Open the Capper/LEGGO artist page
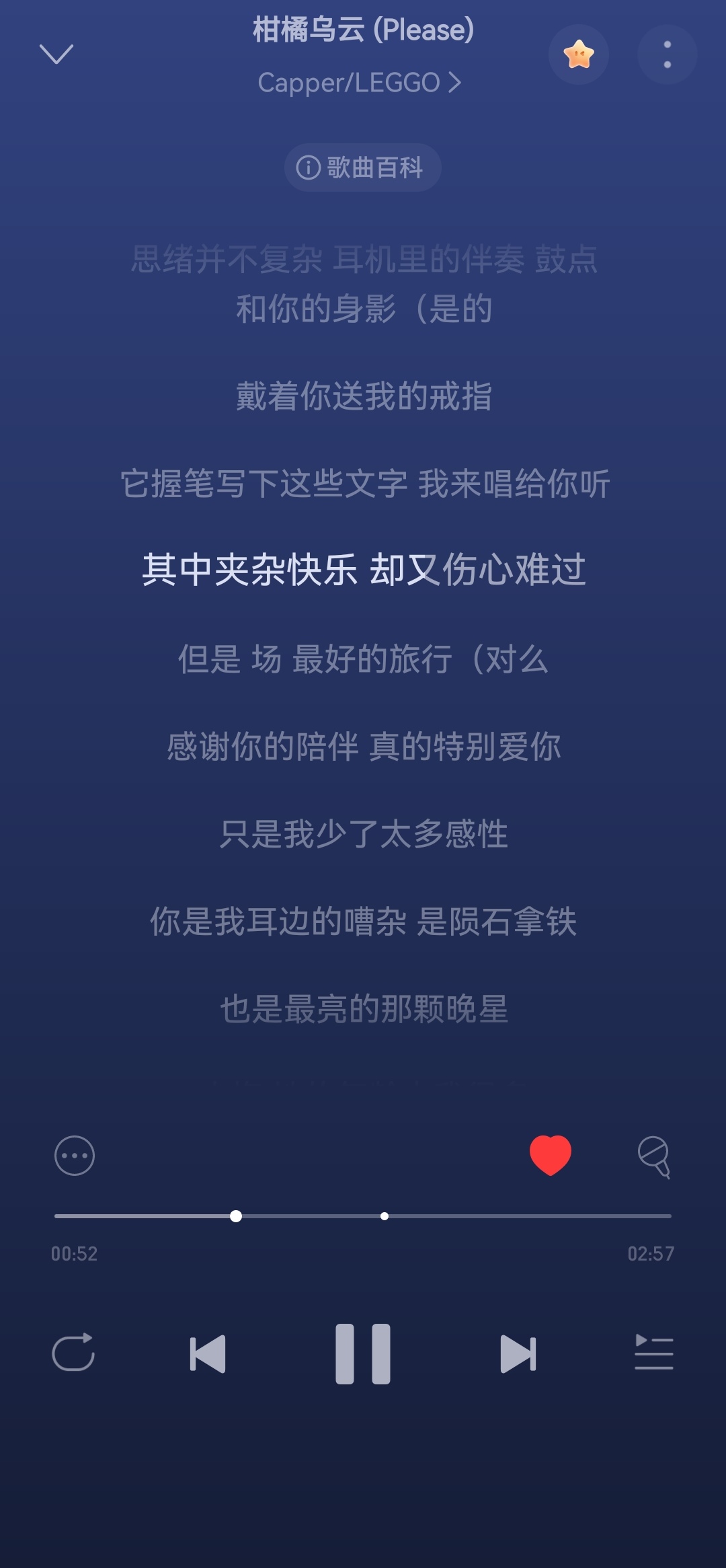This screenshot has height=1568, width=726. click(x=360, y=83)
